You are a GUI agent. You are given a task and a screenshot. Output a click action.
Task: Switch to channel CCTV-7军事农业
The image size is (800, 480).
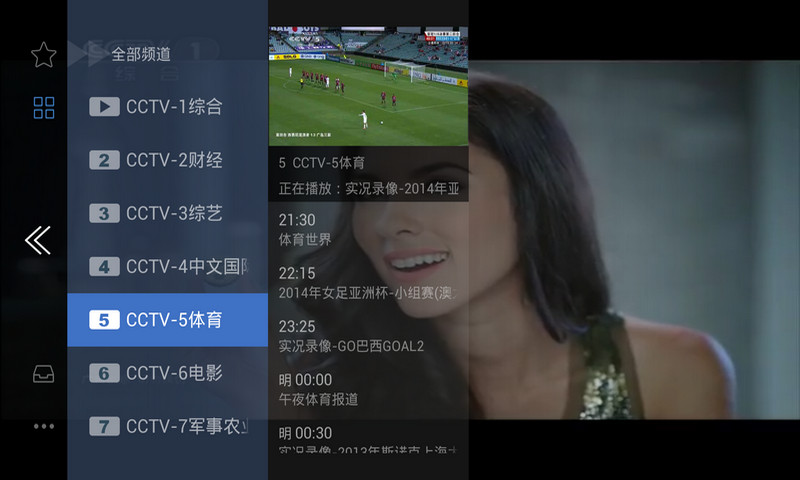[167, 426]
